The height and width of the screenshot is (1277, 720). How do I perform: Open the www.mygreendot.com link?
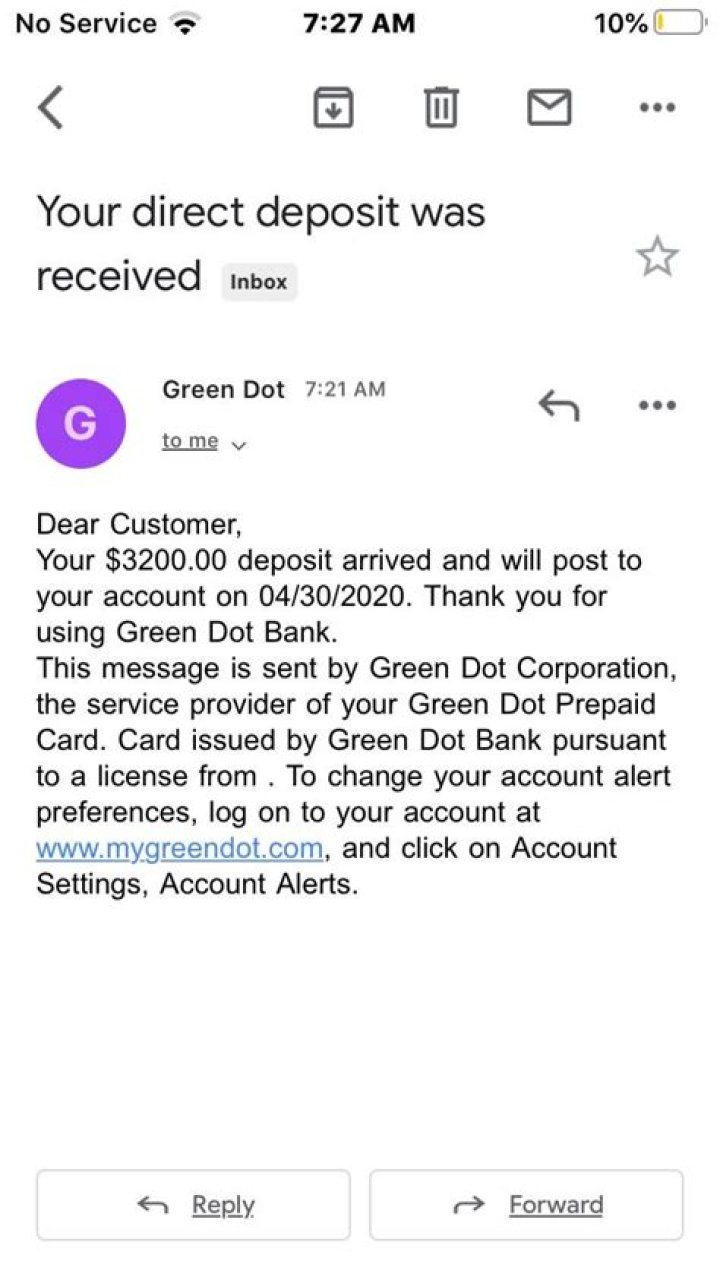(180, 848)
